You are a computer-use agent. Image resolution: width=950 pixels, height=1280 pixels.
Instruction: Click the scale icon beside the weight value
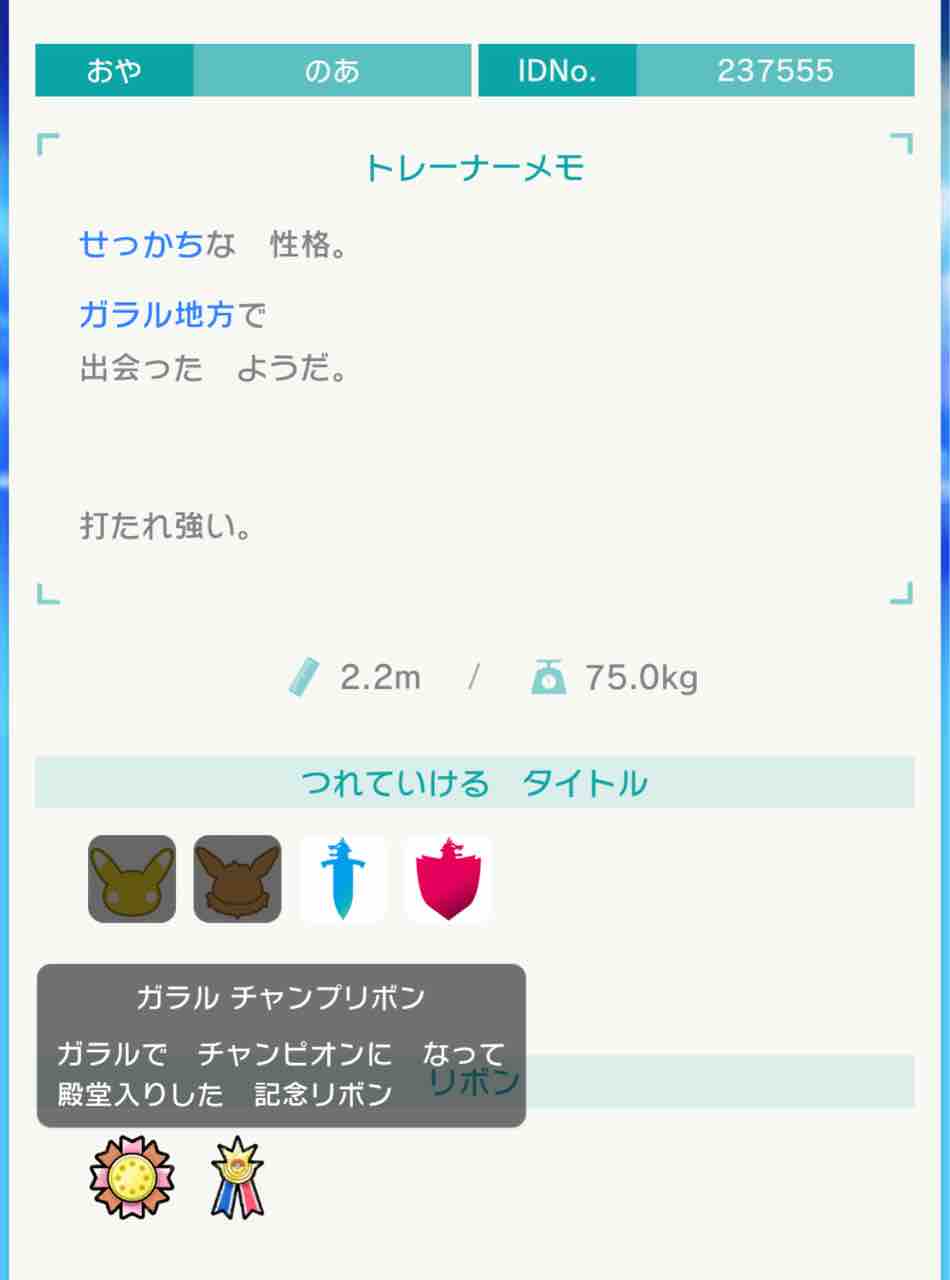click(x=553, y=676)
